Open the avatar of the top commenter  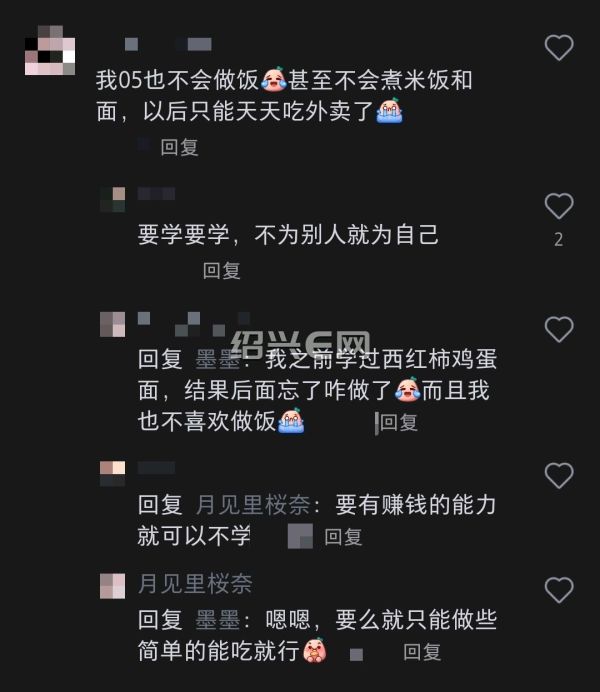tap(50, 50)
